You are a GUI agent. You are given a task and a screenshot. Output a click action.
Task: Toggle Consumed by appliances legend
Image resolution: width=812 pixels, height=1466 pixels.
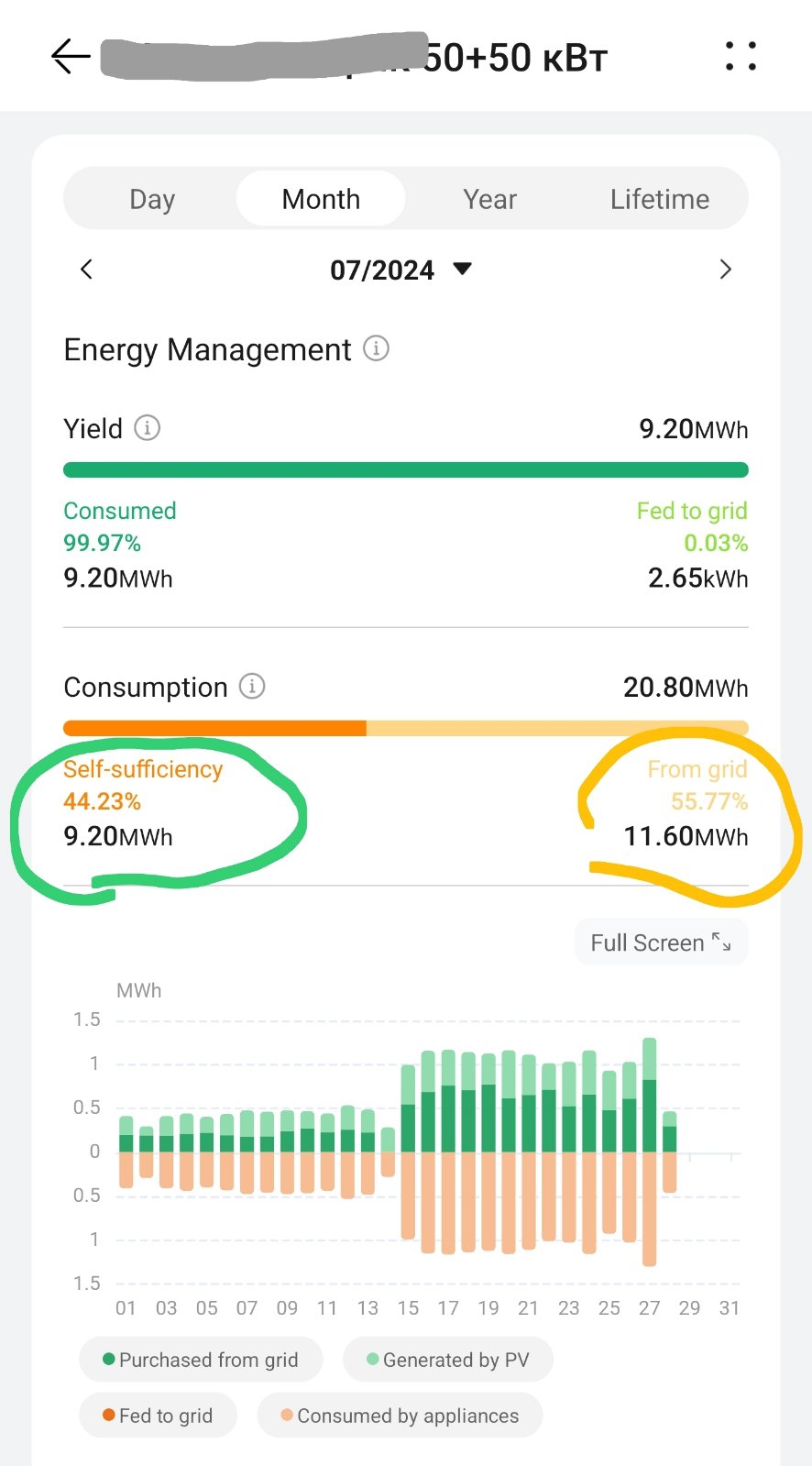[x=400, y=1416]
